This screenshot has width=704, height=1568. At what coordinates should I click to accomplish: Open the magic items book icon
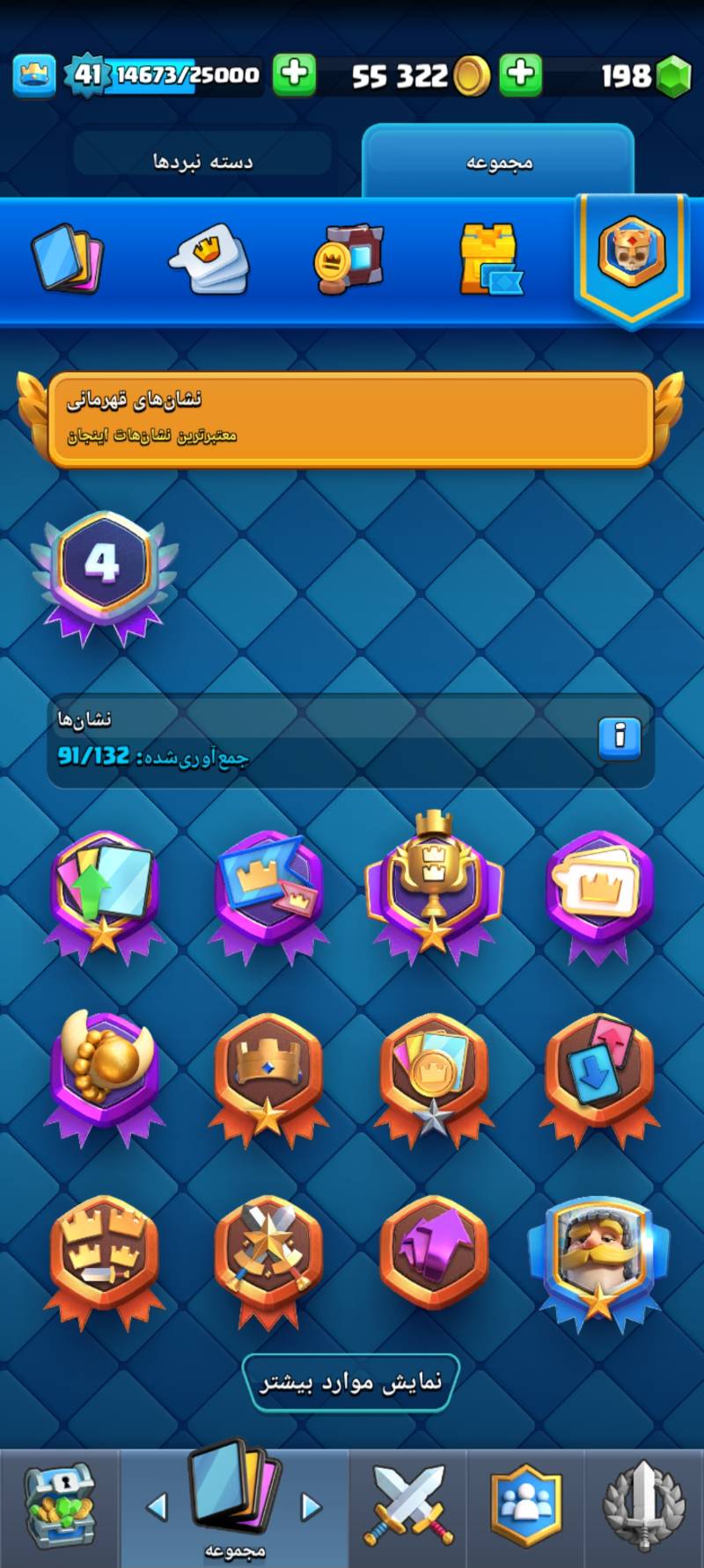pyautogui.click(x=348, y=259)
